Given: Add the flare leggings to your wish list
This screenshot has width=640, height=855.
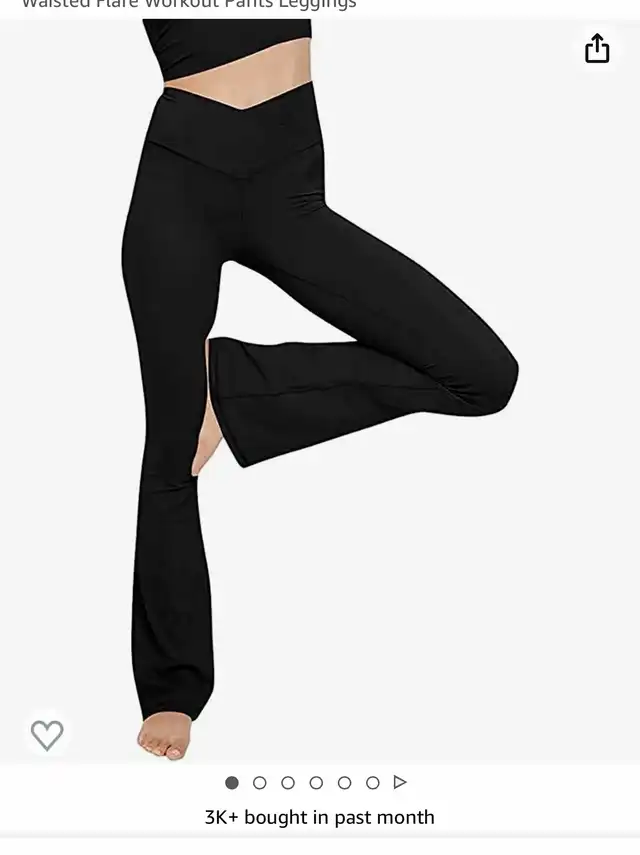Looking at the screenshot, I should (x=47, y=735).
